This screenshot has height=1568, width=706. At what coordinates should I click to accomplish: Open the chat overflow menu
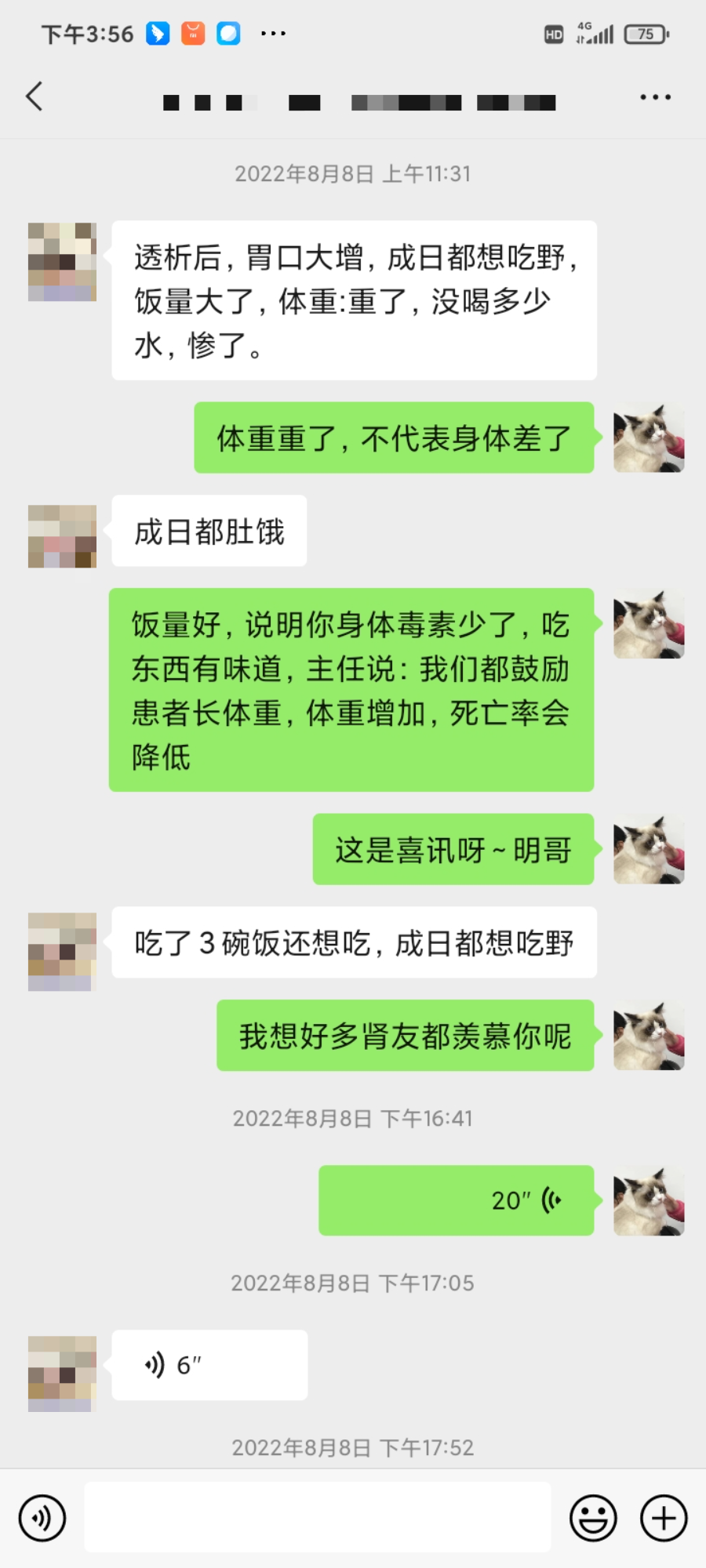click(655, 97)
